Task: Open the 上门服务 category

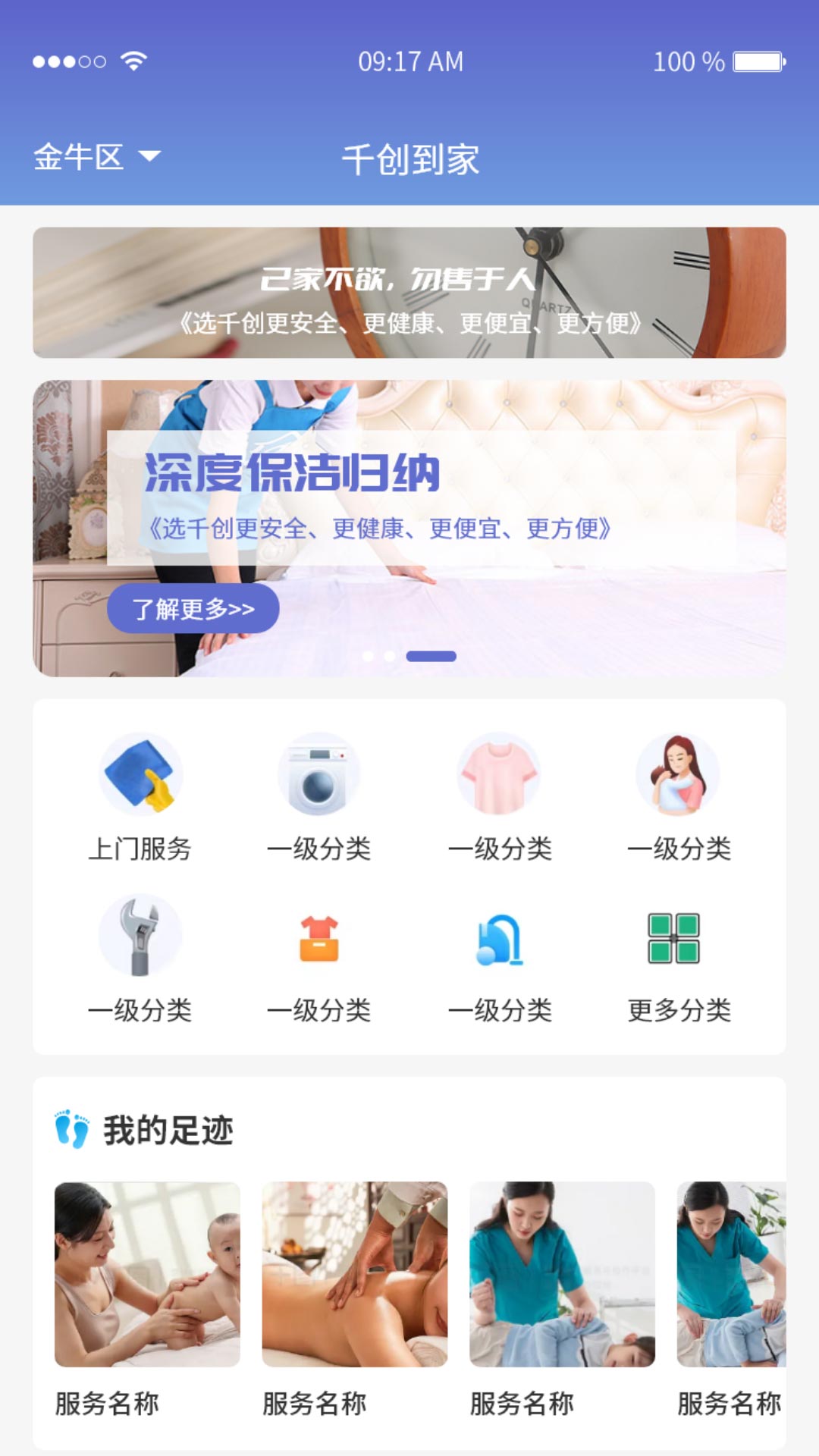Action: tap(140, 796)
